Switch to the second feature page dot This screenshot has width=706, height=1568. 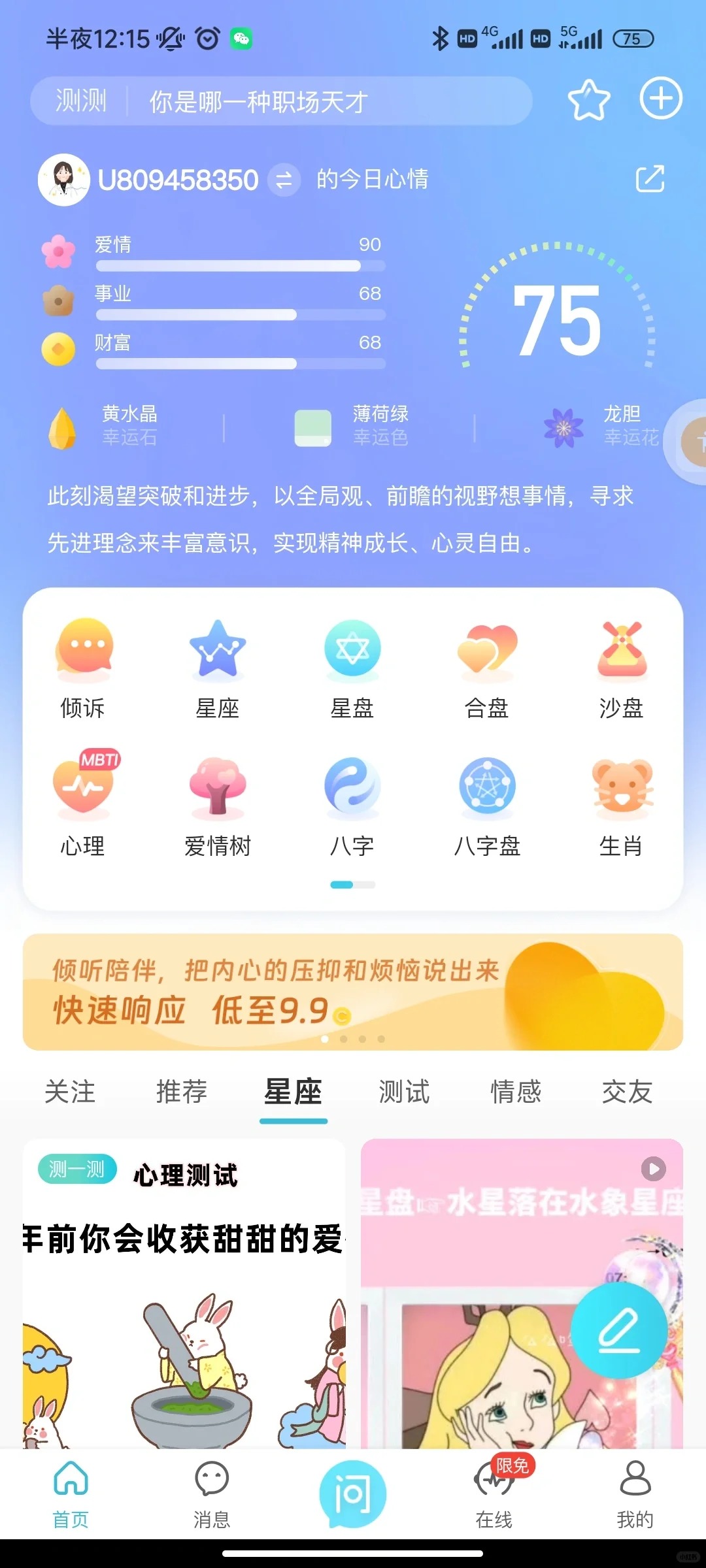coord(363,883)
